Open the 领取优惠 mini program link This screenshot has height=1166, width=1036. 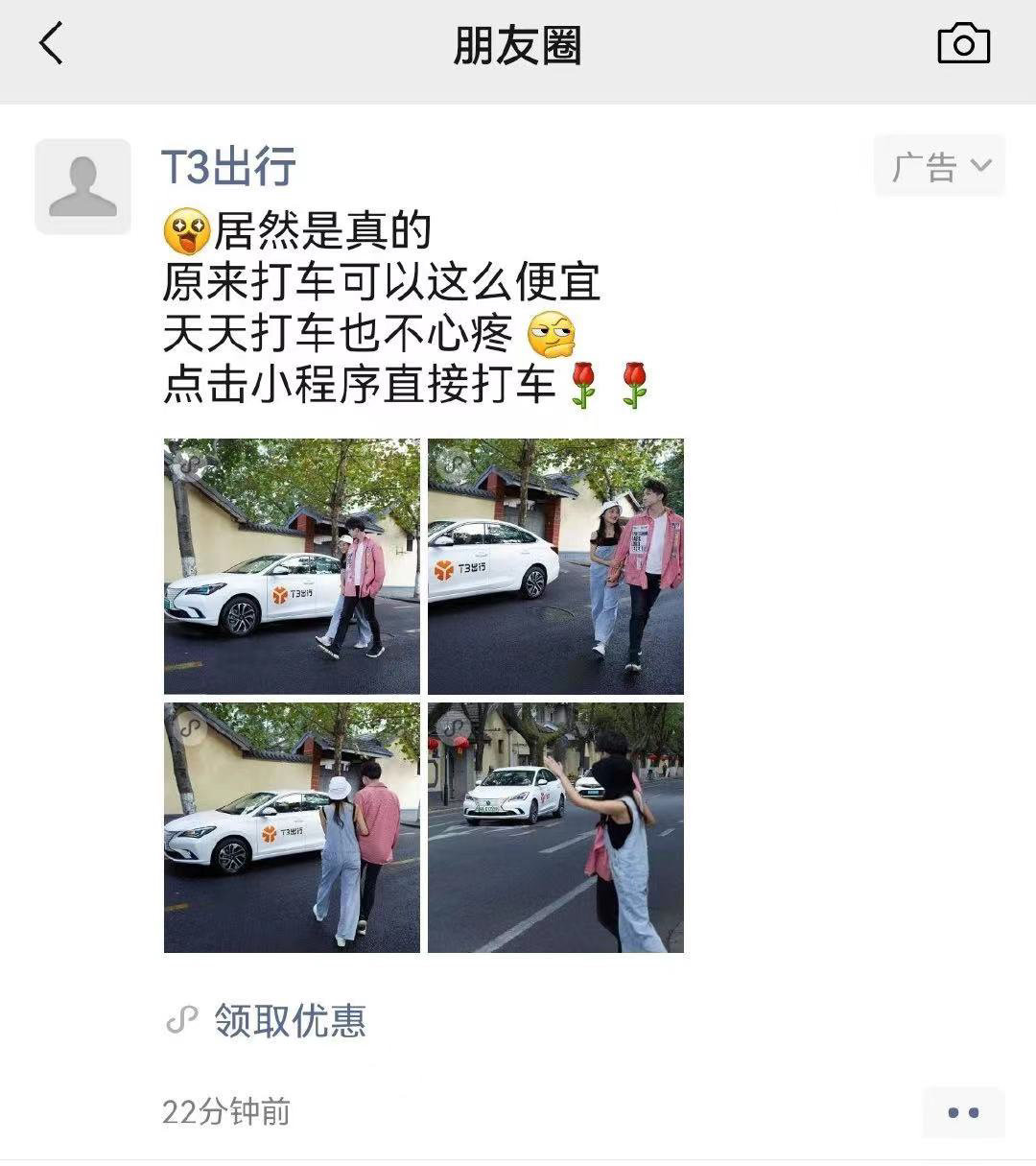[x=288, y=1020]
